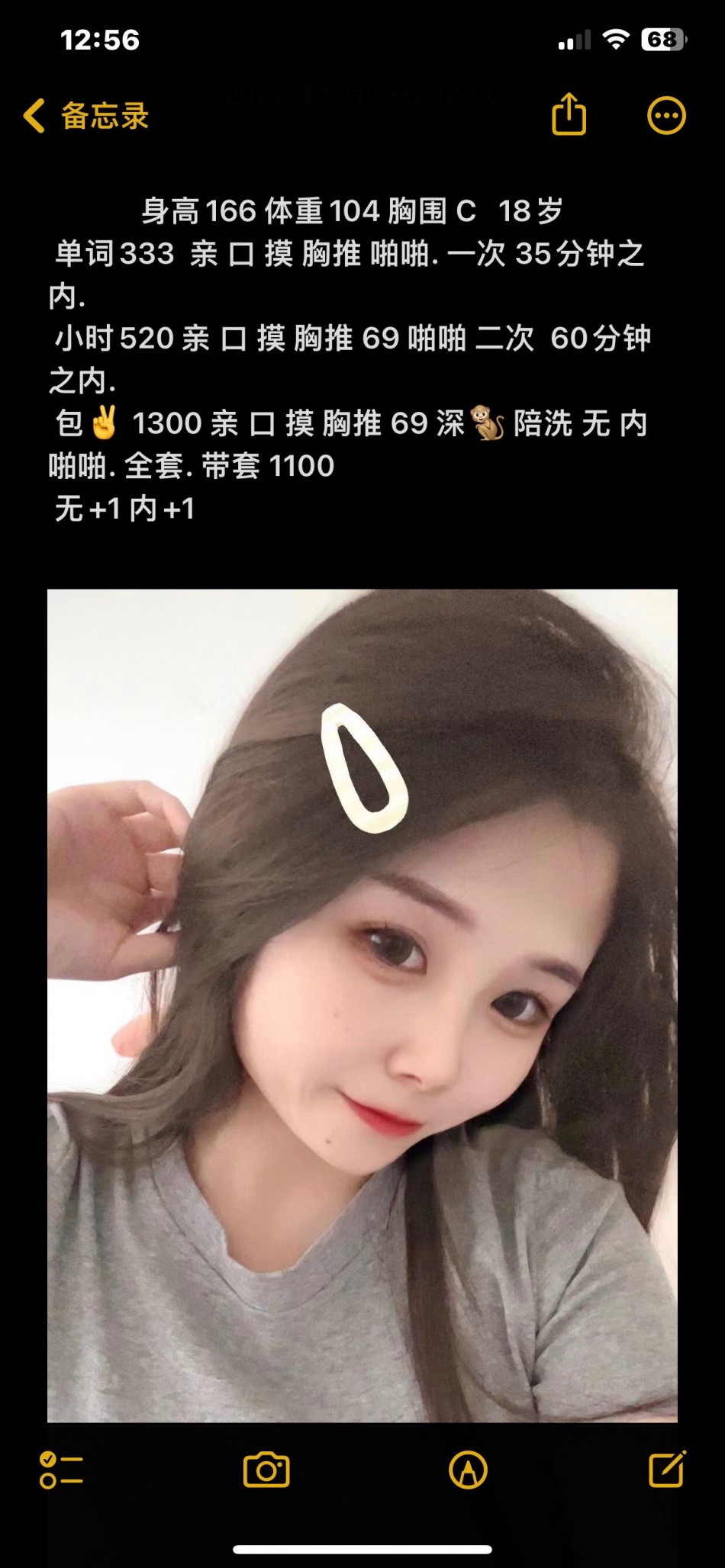Compose a new note
This screenshot has width=725, height=1568.
pos(667,1469)
